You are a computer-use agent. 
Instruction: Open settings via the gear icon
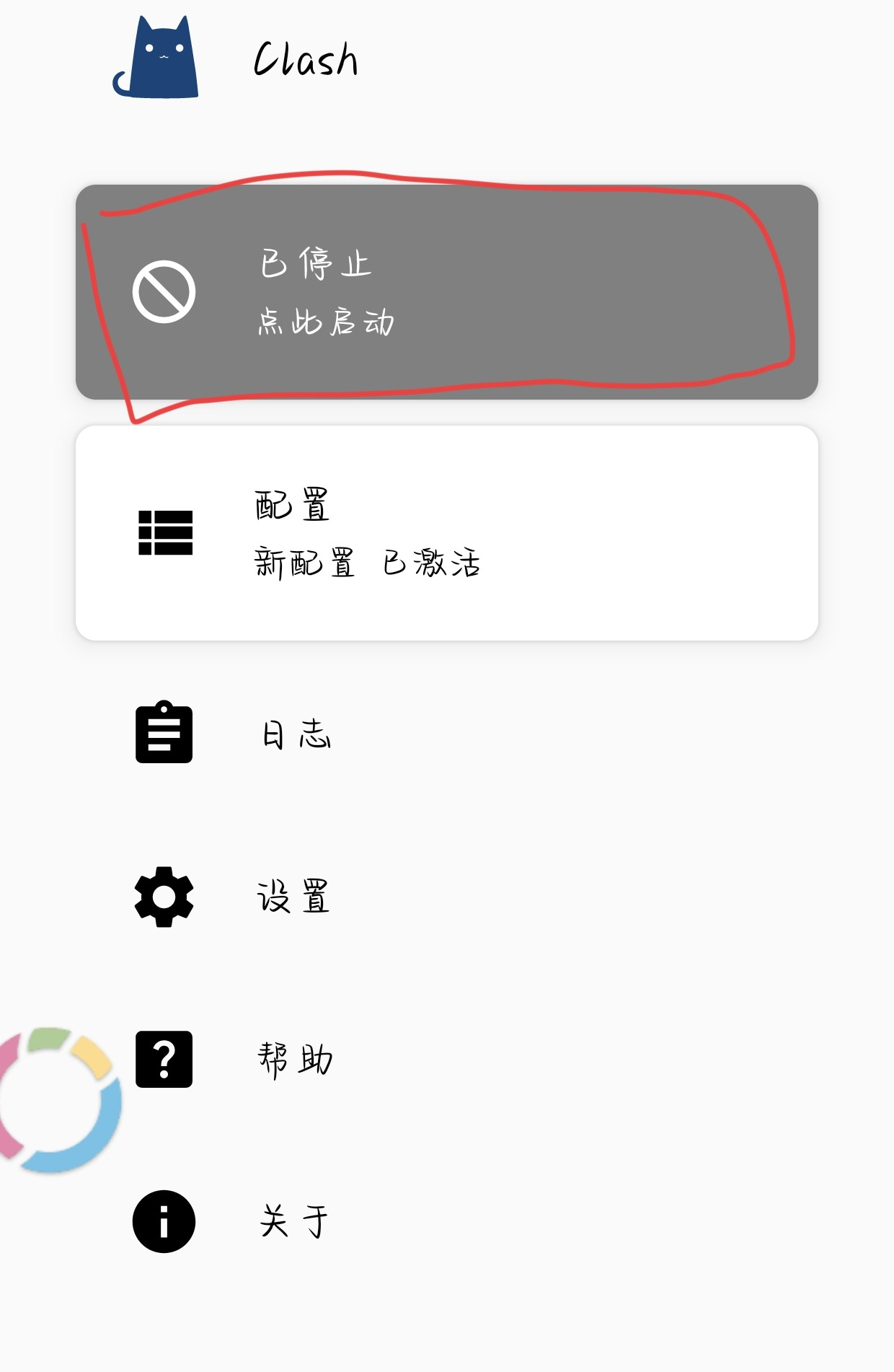(x=163, y=898)
